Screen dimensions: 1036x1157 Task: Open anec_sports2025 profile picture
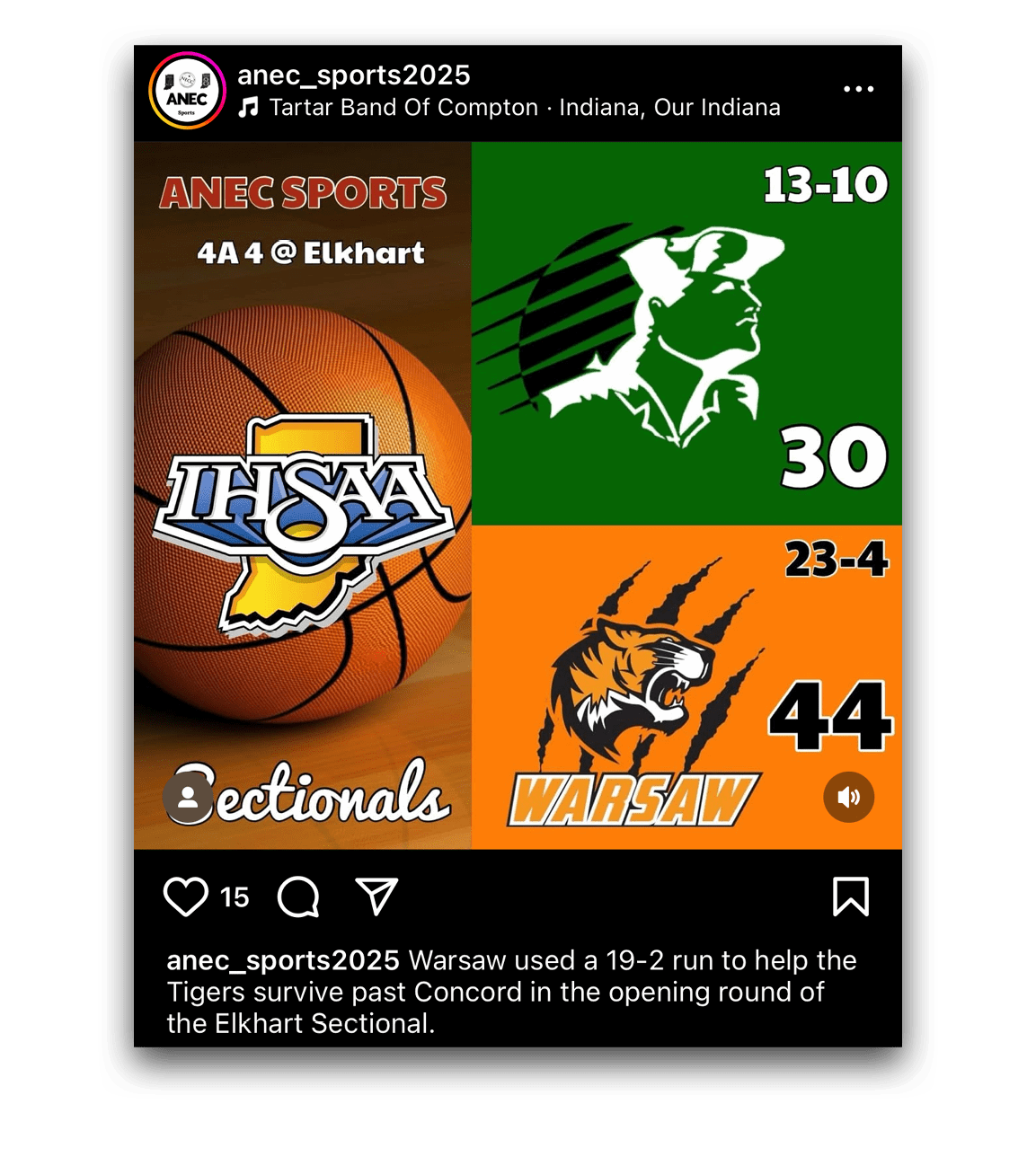click(187, 91)
